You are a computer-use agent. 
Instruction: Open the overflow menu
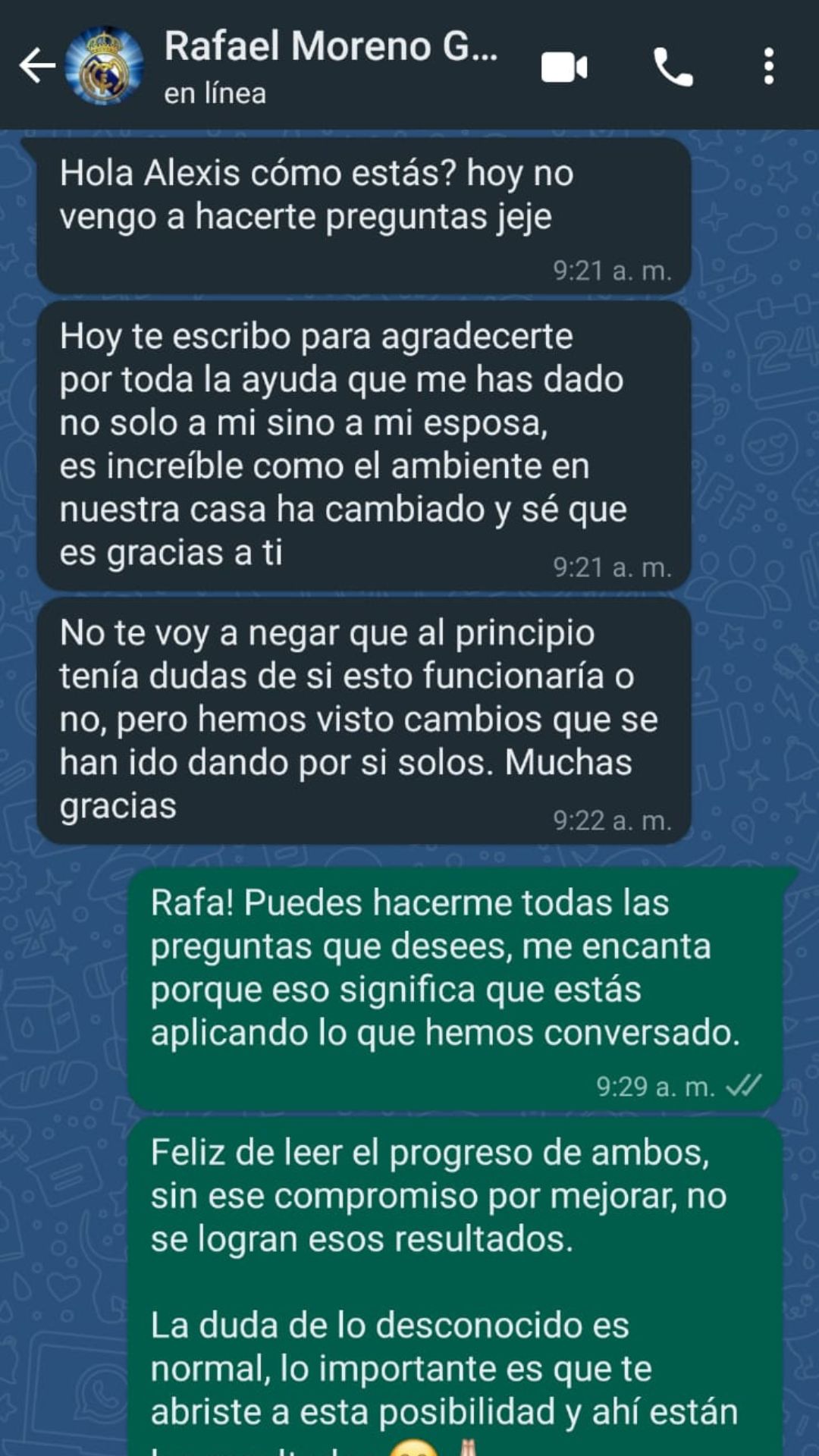tap(769, 67)
